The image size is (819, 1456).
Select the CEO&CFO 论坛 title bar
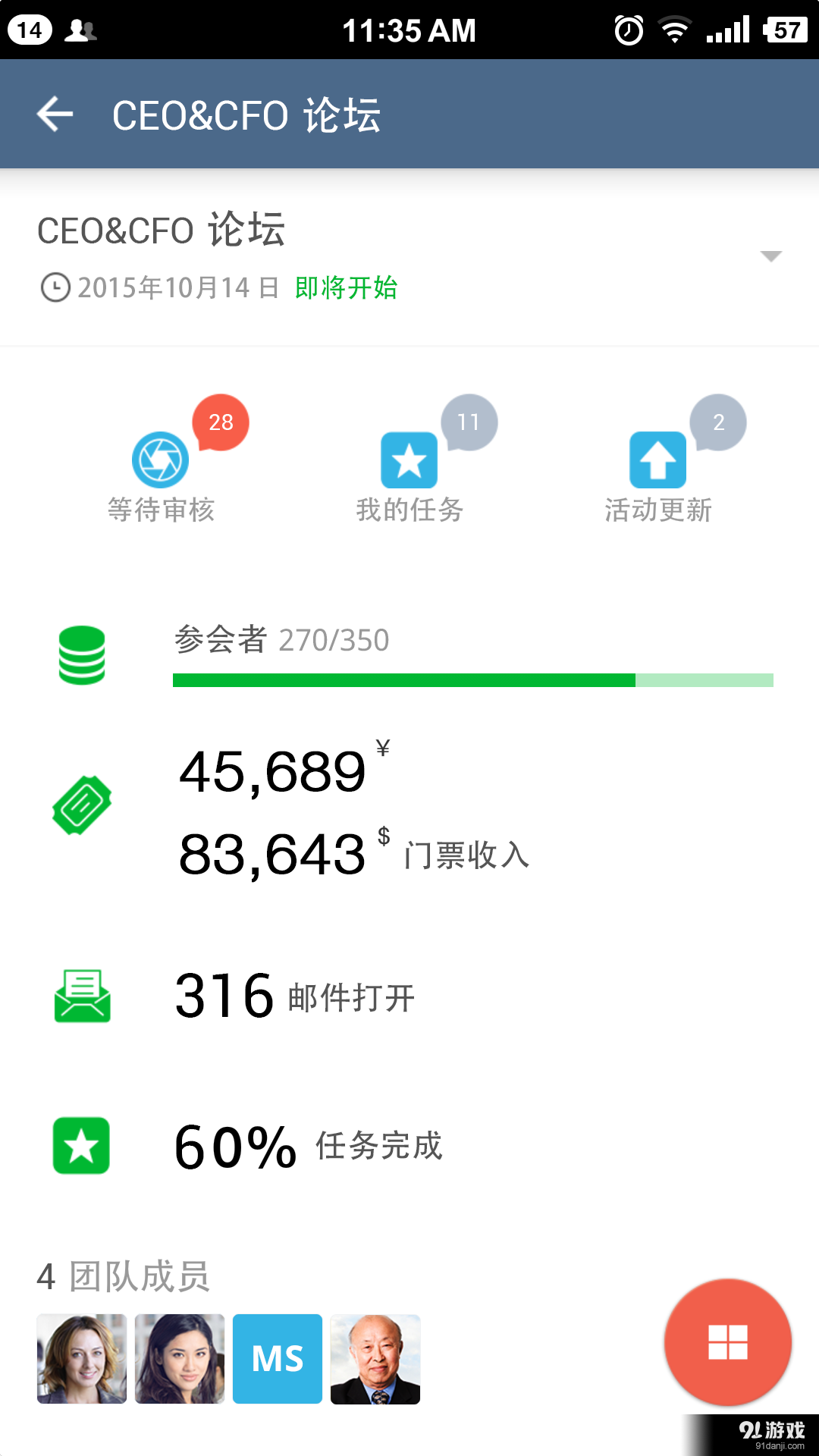pos(247,113)
